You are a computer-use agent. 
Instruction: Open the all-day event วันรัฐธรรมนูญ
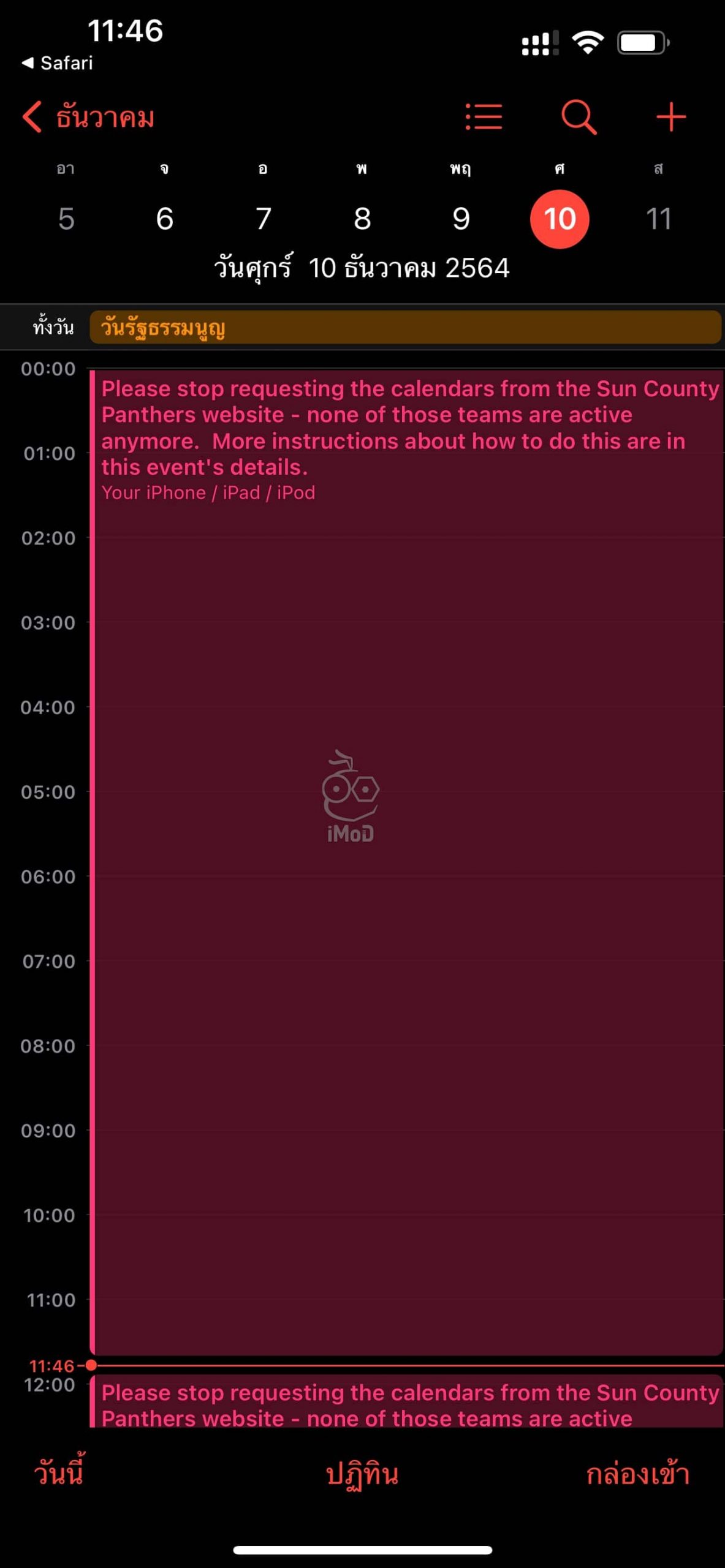[x=404, y=328]
